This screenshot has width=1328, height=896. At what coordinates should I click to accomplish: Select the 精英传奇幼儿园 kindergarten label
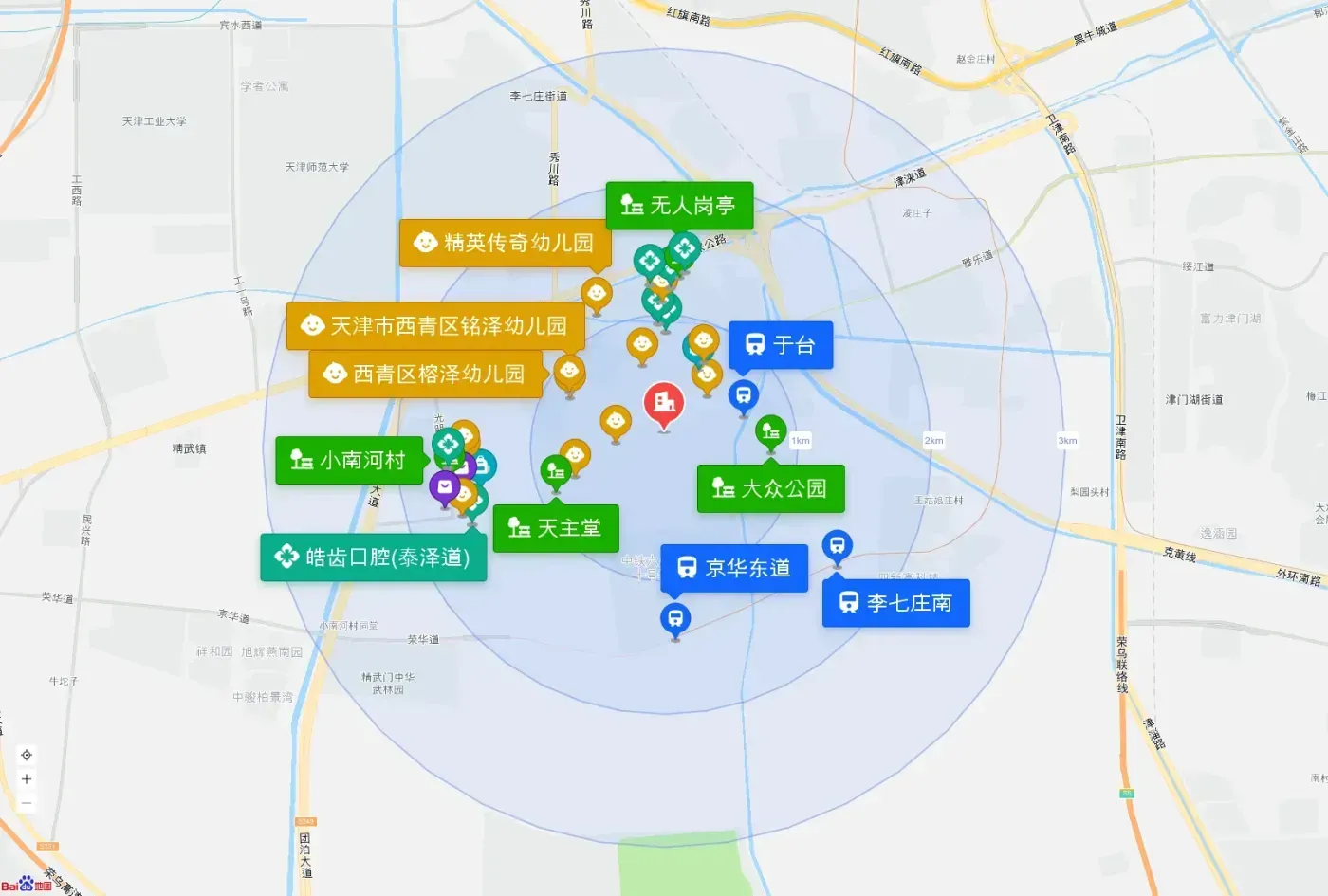505,243
